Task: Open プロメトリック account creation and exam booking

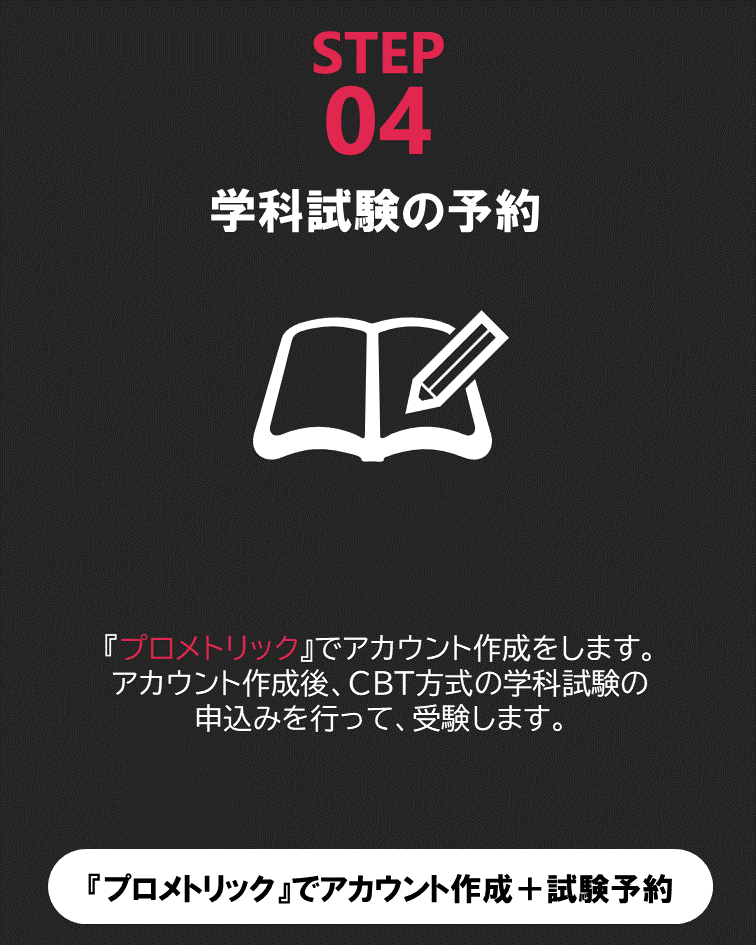Action: coord(380,887)
